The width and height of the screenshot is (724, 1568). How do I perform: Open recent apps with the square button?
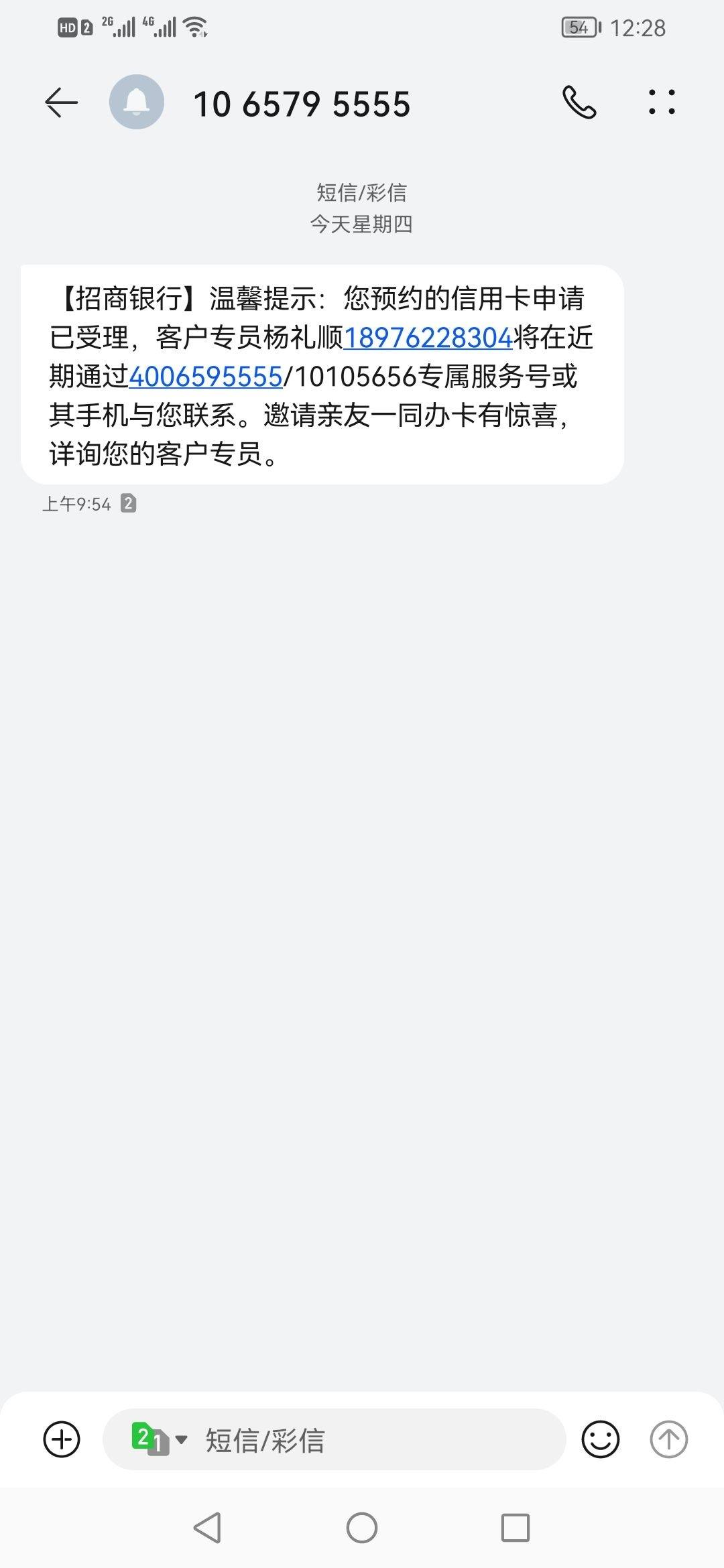tap(516, 1528)
